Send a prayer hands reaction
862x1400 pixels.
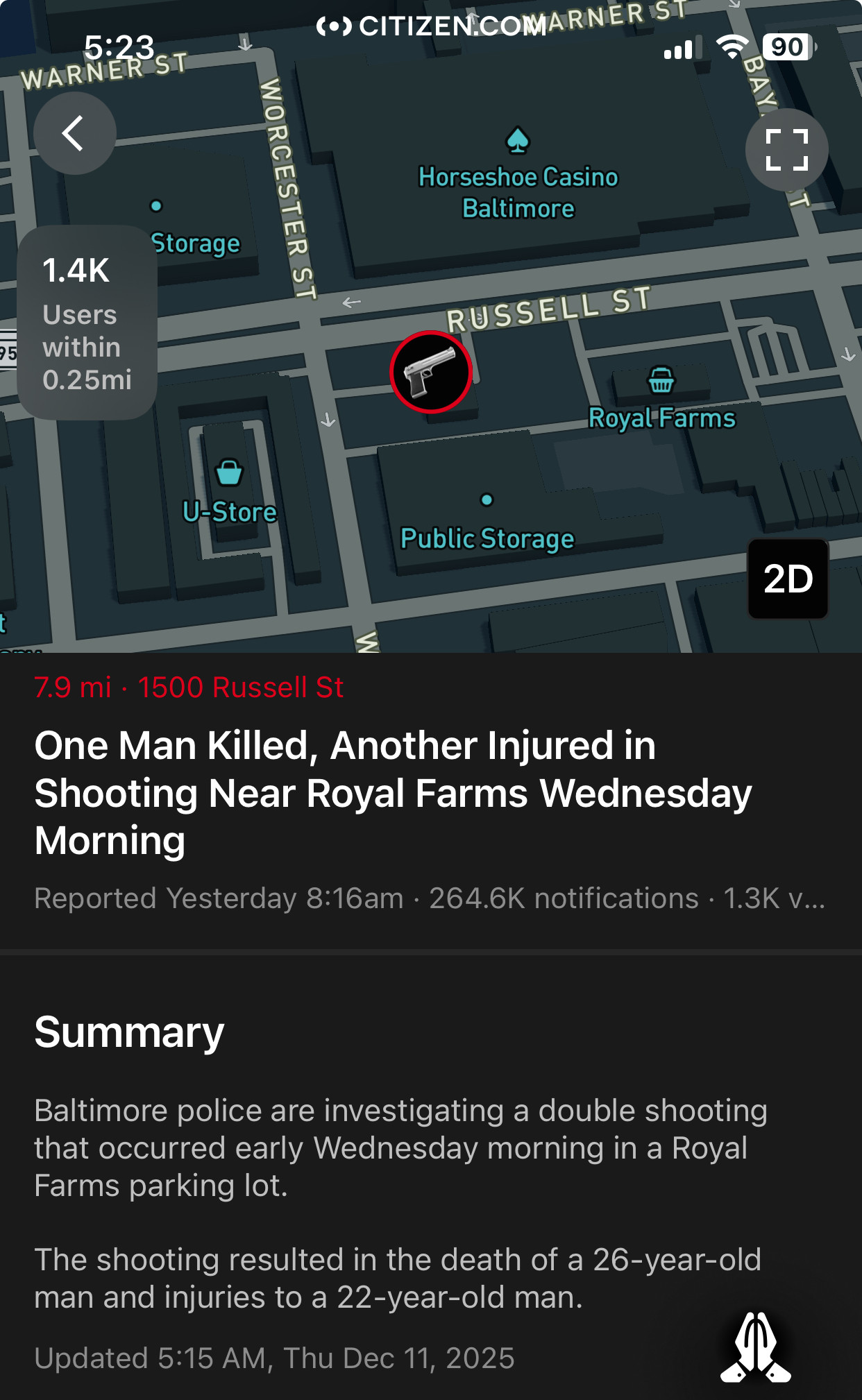pos(756,1347)
